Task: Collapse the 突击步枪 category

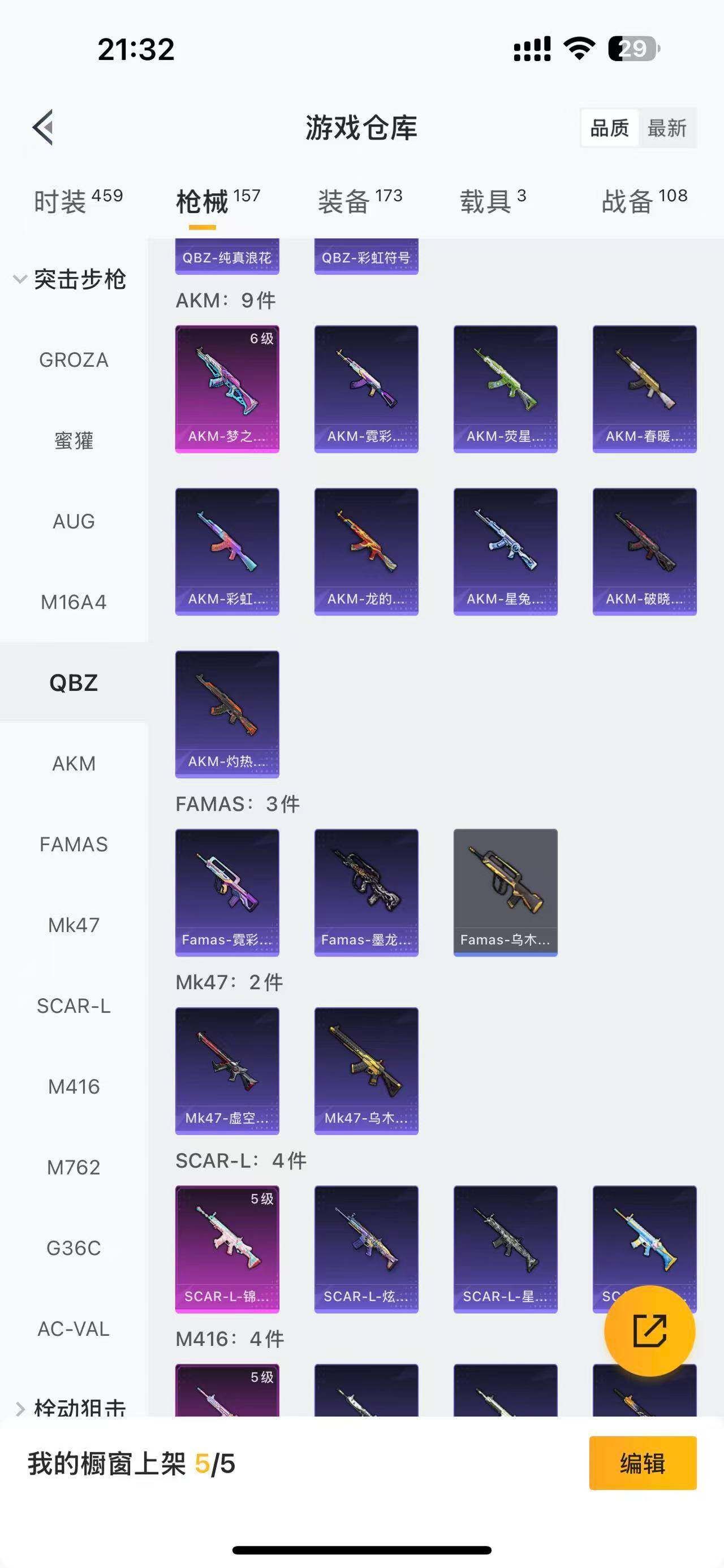Action: tap(70, 279)
